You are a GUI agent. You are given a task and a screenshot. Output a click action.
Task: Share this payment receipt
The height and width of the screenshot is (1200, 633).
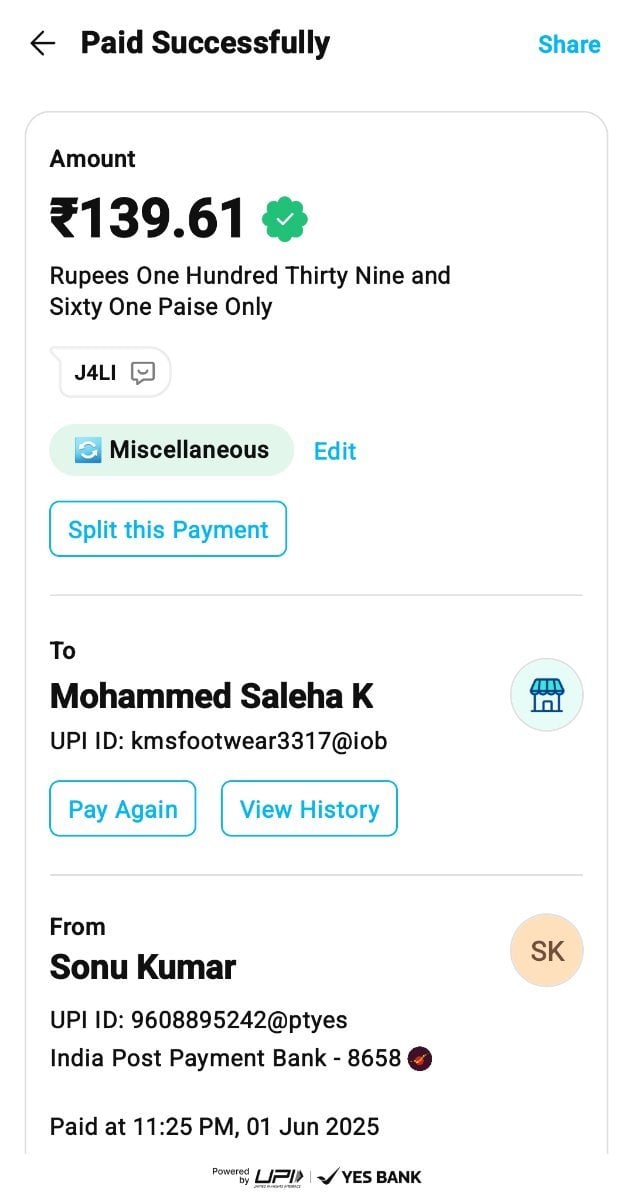pos(568,45)
